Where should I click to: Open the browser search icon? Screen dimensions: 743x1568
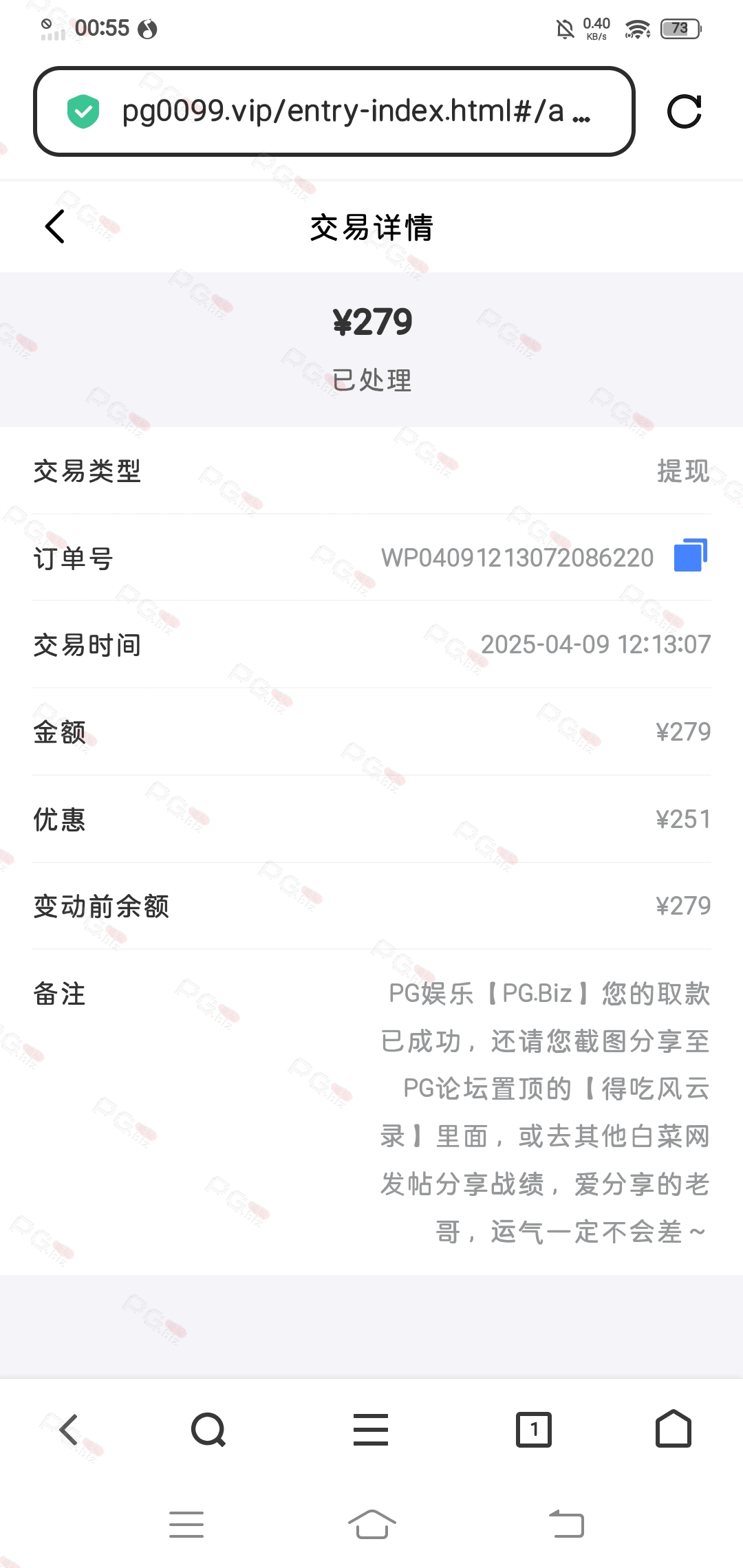[x=208, y=1430]
